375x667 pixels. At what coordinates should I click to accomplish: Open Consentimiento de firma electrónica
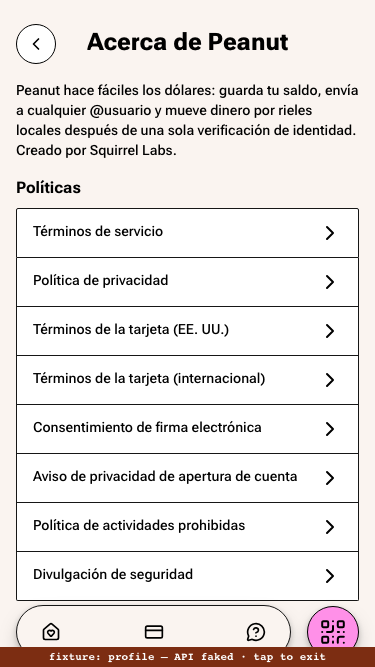point(188,428)
